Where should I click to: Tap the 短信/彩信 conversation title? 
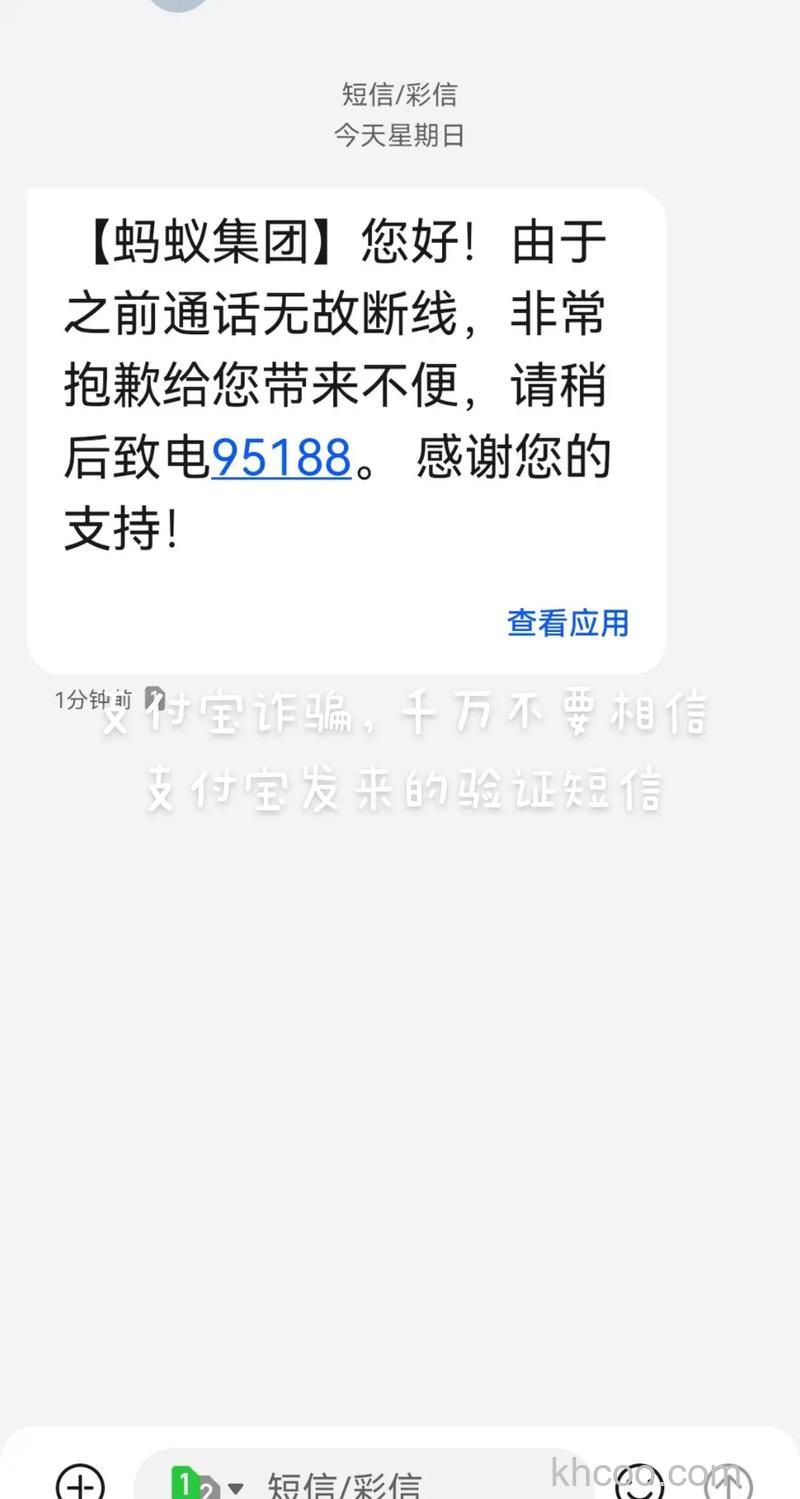(x=400, y=95)
